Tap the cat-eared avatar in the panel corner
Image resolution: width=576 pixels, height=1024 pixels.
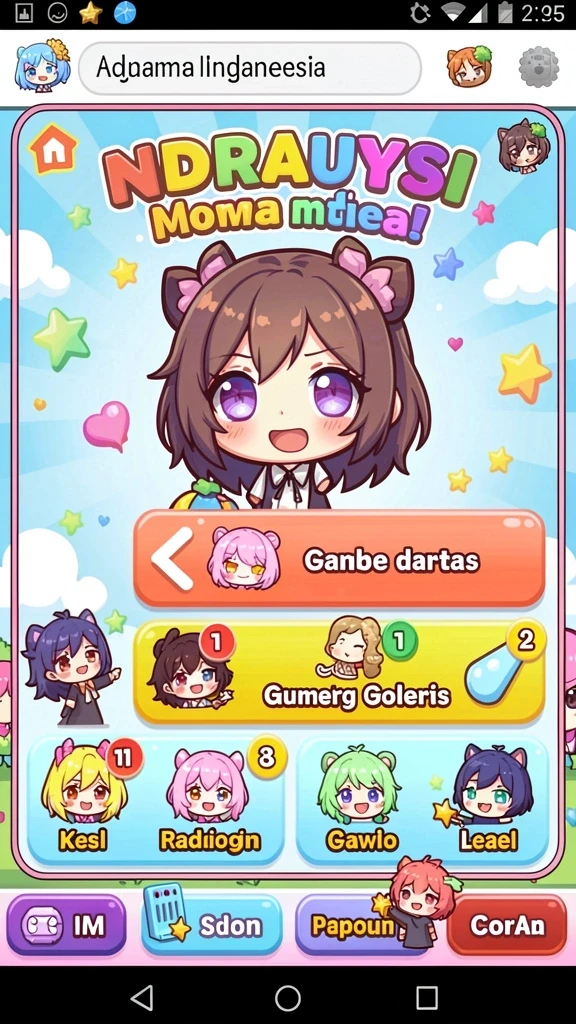[x=524, y=146]
